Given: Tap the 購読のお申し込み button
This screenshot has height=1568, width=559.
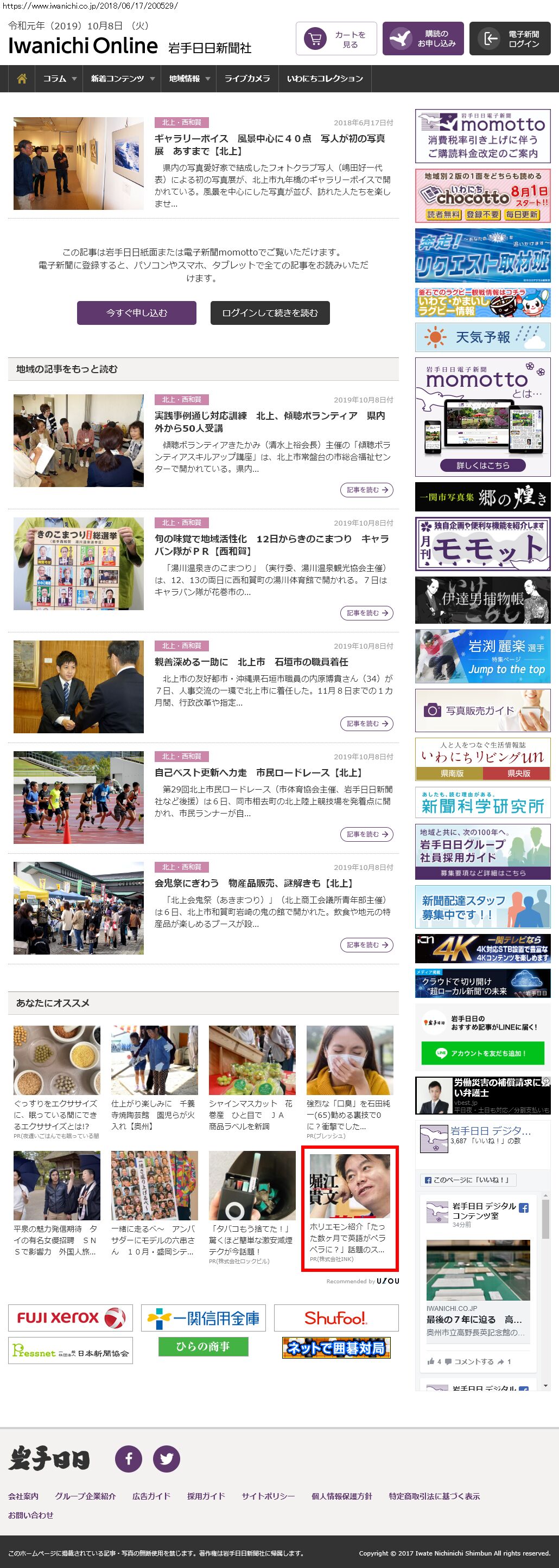Looking at the screenshot, I should click(x=423, y=39).
